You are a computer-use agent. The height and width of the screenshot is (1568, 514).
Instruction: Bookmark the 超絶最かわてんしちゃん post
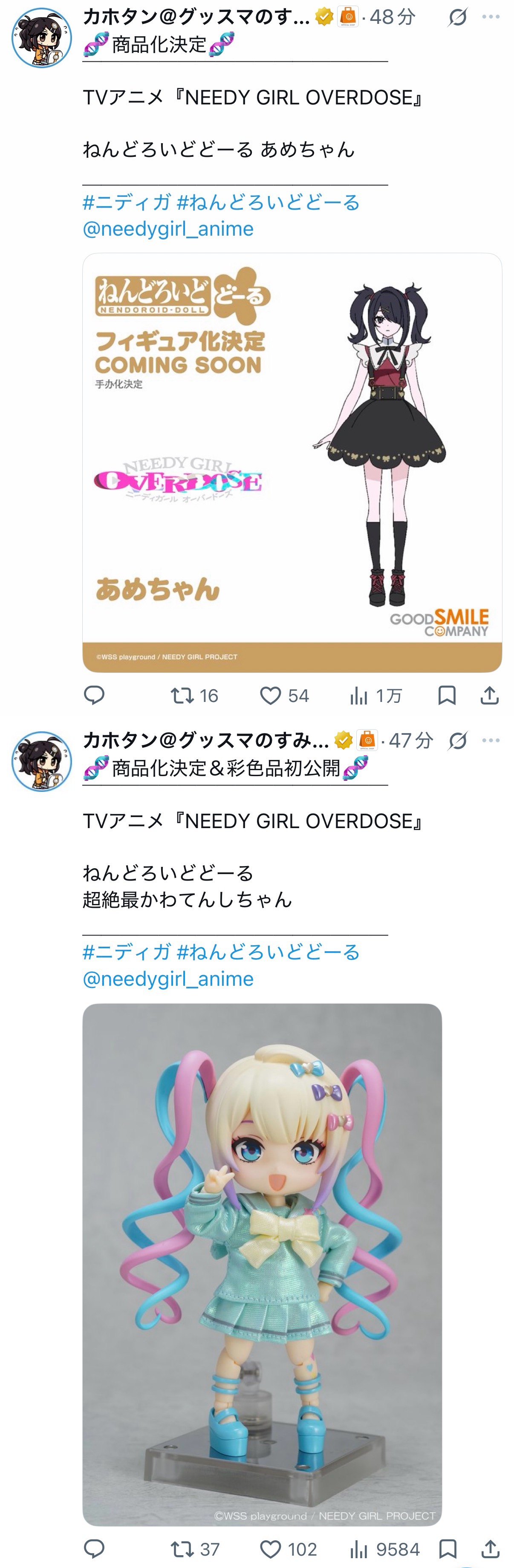448,1548
